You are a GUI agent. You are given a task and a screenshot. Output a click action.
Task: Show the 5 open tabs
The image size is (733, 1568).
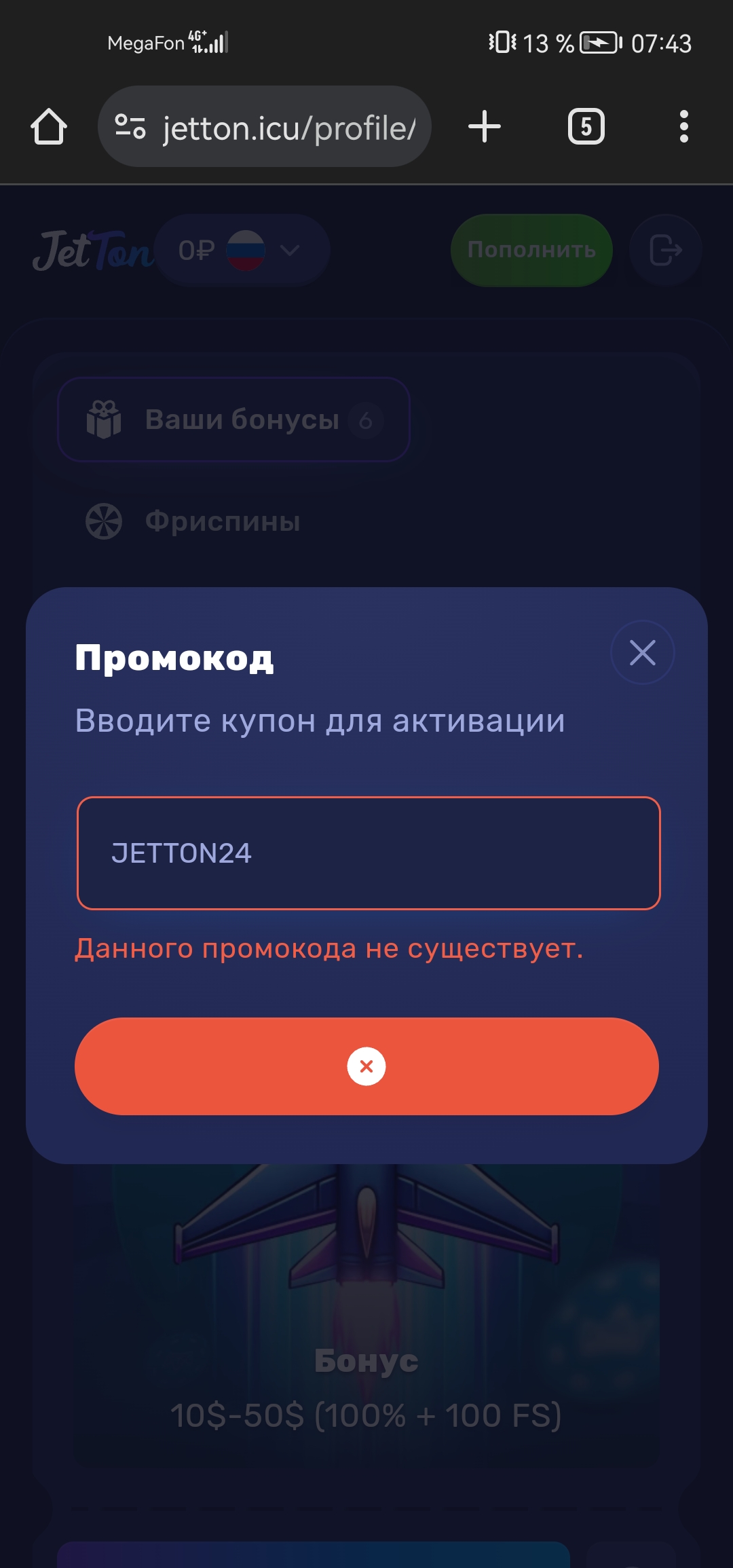(x=586, y=127)
